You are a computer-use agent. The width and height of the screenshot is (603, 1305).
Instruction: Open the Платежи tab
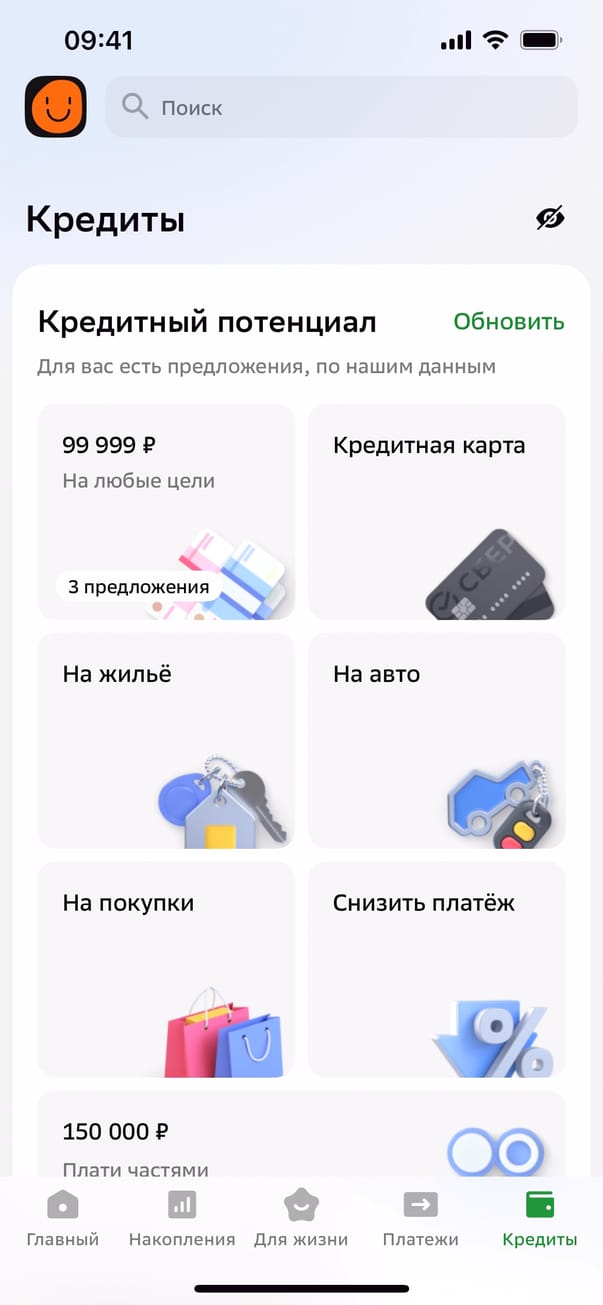420,1219
